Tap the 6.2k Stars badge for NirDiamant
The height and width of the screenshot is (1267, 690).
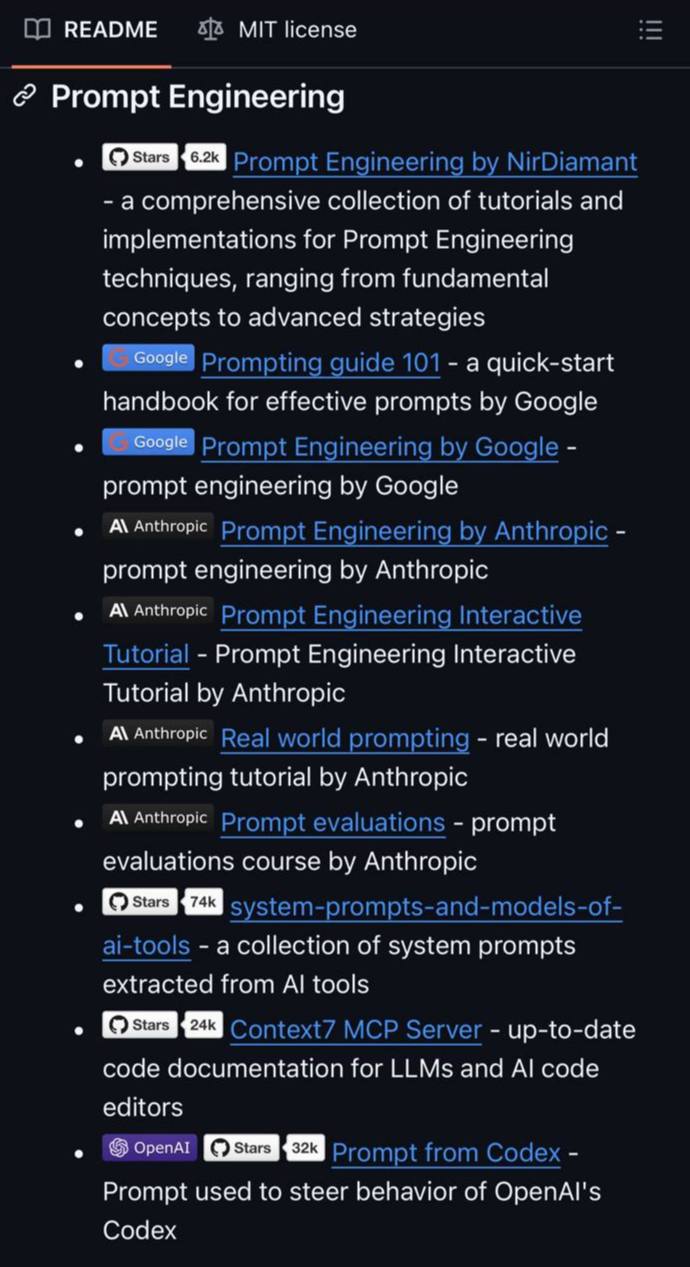coord(163,157)
